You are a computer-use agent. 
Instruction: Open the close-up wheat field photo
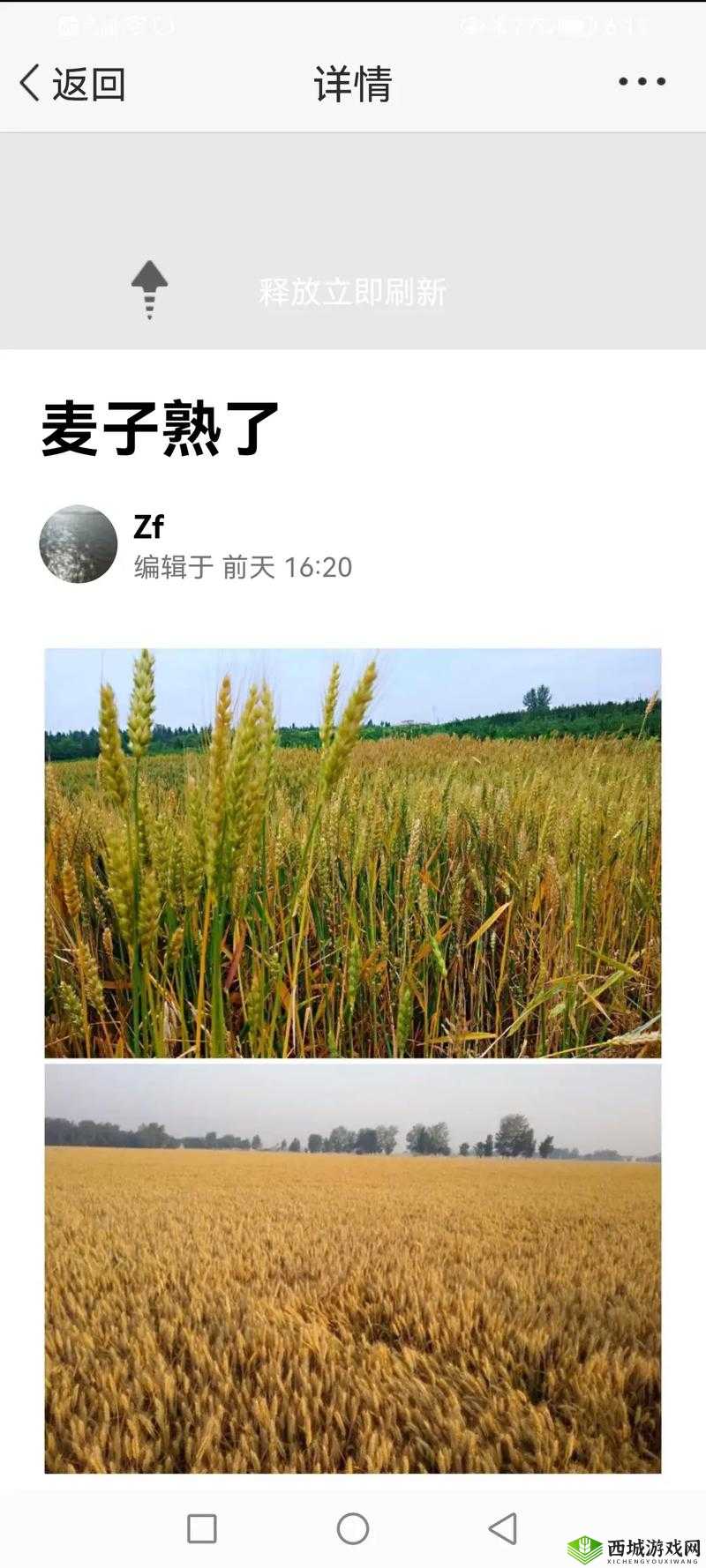pos(353,849)
